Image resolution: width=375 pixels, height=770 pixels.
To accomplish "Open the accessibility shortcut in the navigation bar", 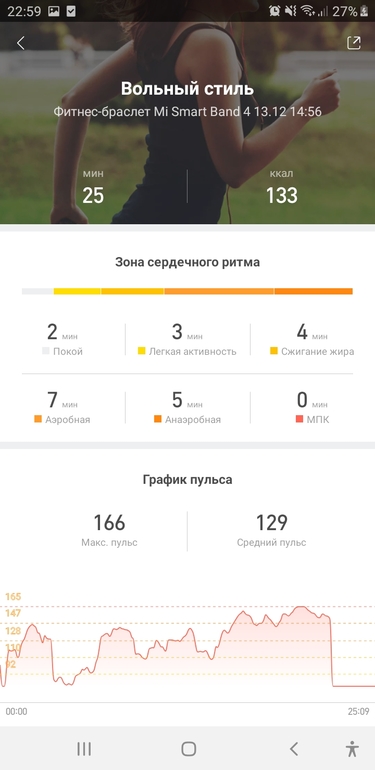I will coord(352,749).
